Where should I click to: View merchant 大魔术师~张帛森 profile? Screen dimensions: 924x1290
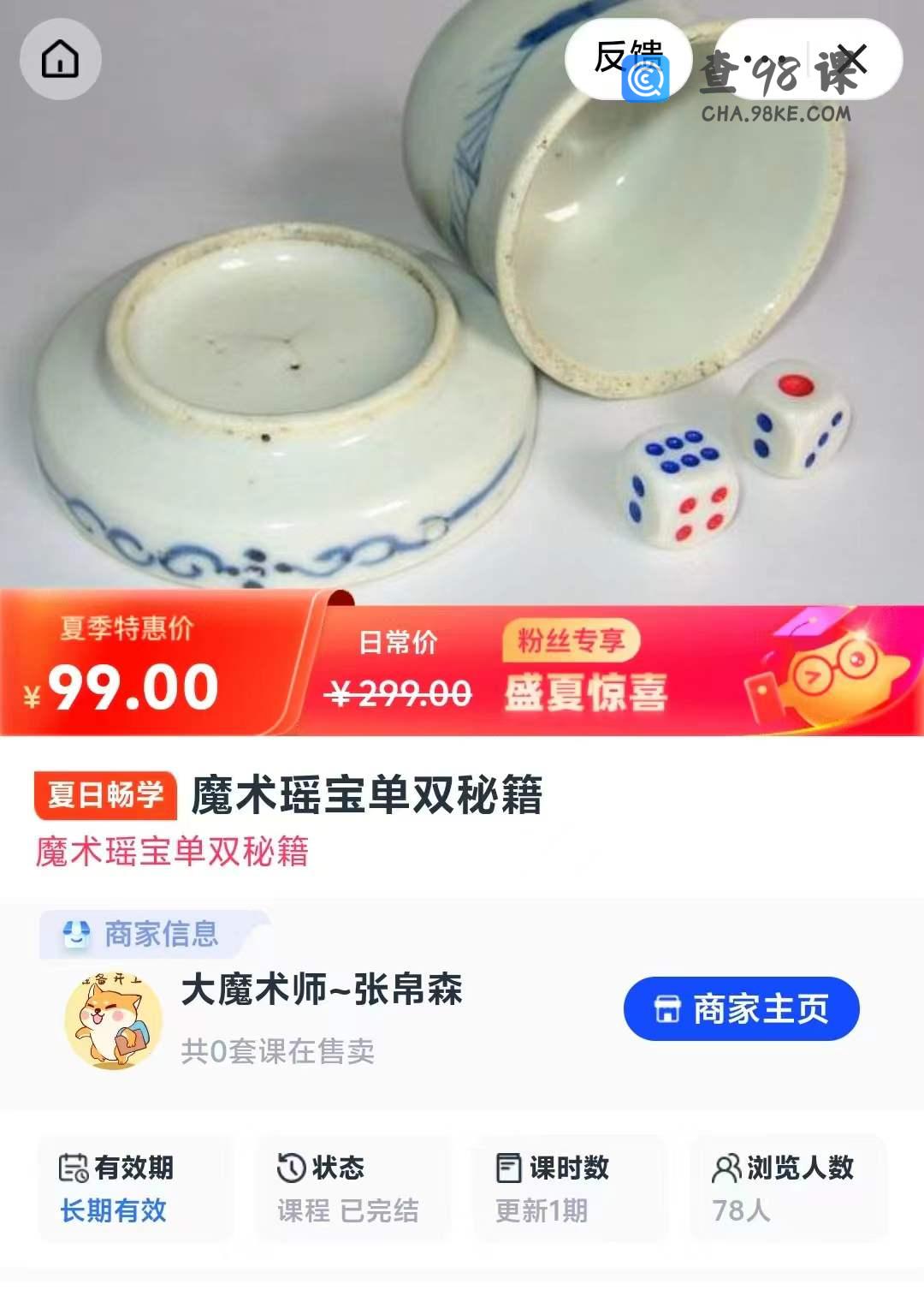(x=321, y=990)
